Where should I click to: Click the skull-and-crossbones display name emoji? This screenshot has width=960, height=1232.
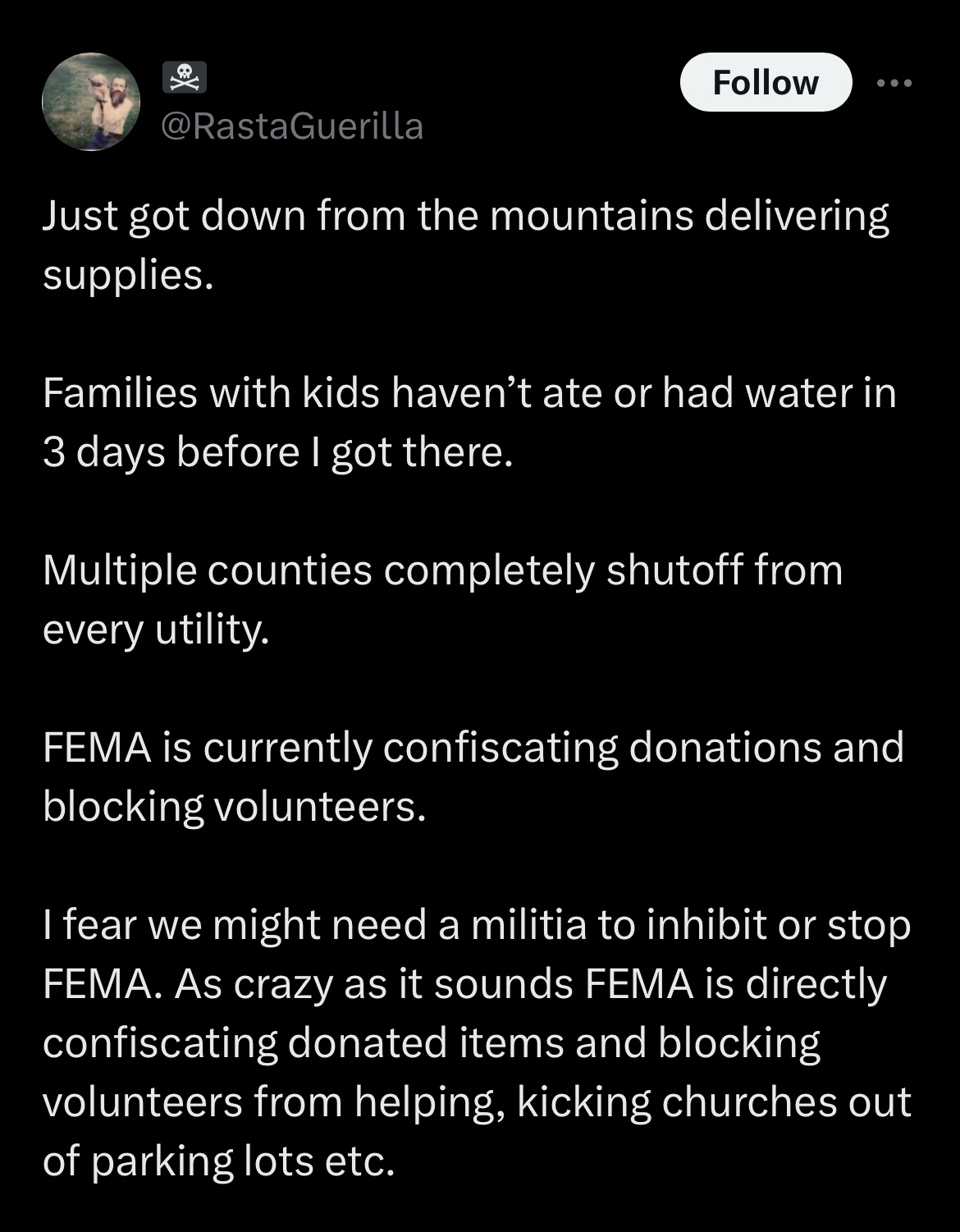tap(182, 76)
